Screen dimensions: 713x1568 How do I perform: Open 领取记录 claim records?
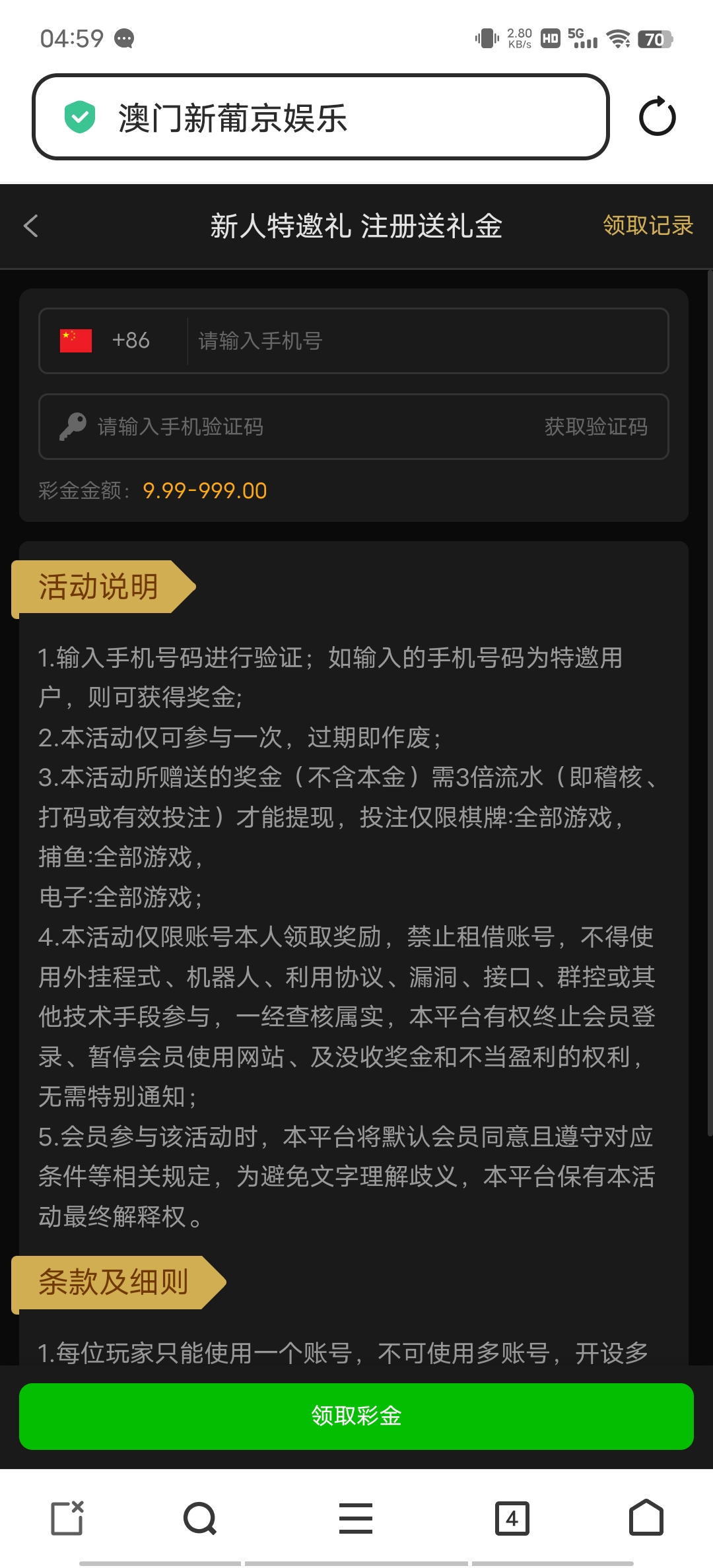pos(647,226)
